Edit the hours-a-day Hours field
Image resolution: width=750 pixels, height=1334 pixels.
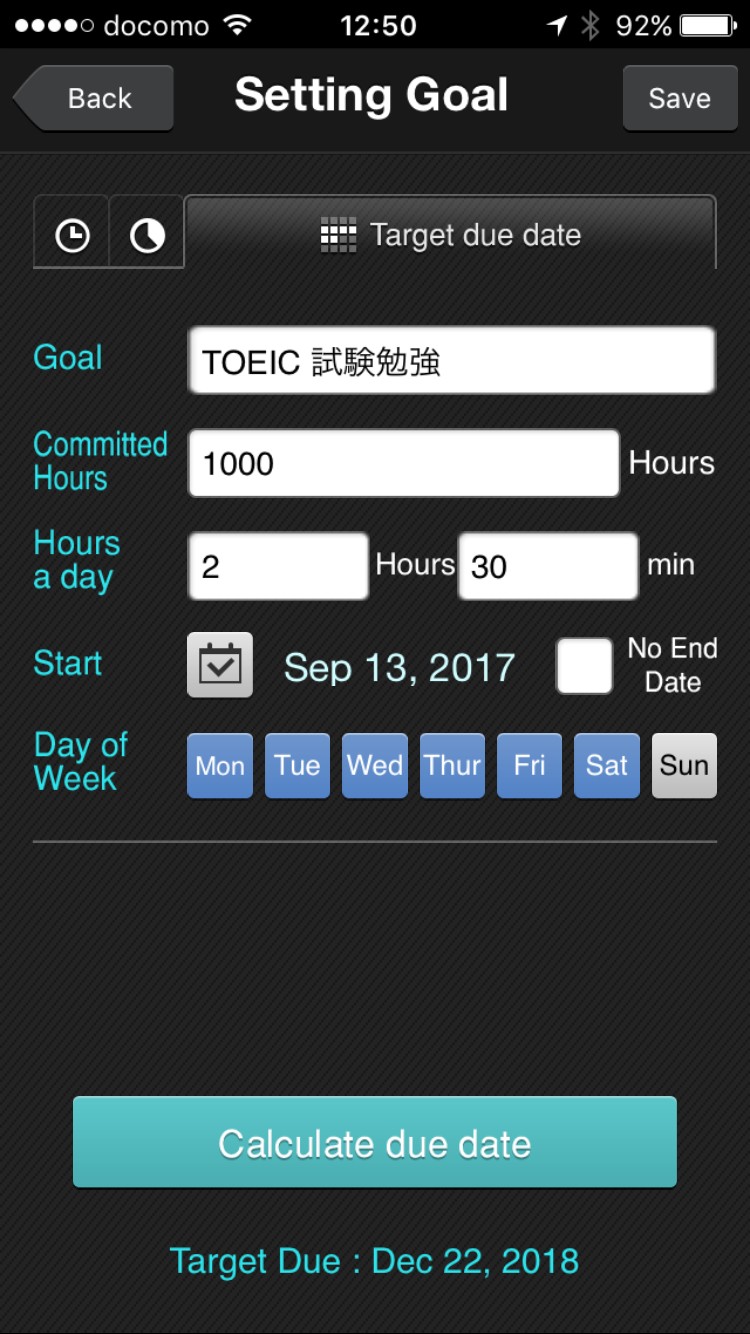pyautogui.click(x=278, y=566)
